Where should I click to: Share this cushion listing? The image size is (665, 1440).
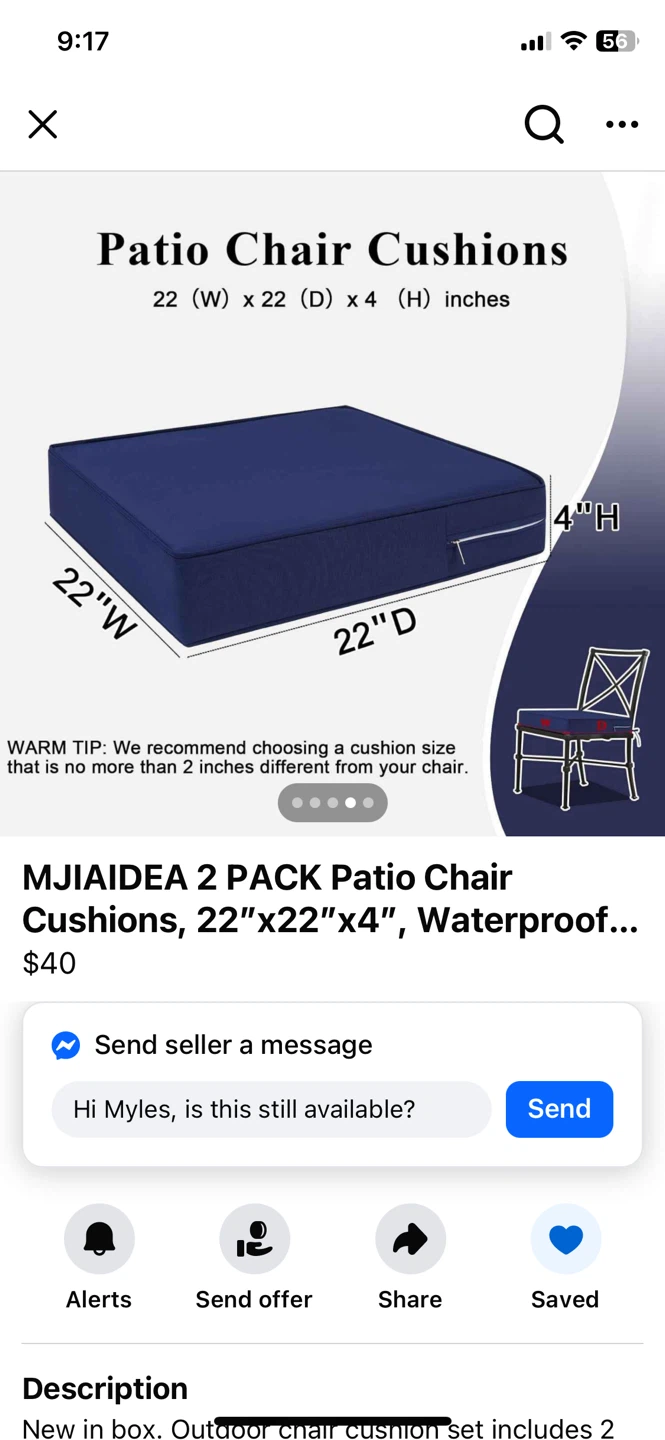(410, 1239)
